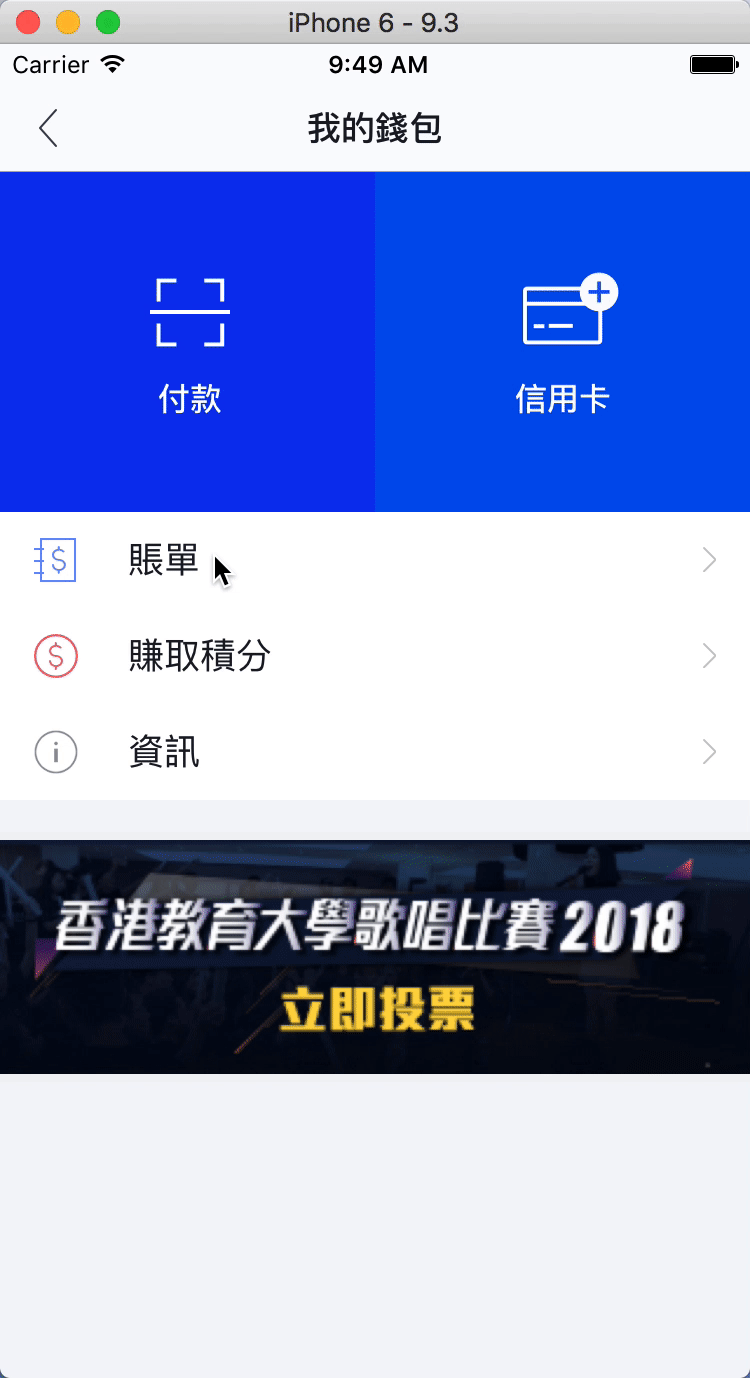This screenshot has width=750, height=1378.
Task: Open the 付款 payment scanner
Action: 188,342
